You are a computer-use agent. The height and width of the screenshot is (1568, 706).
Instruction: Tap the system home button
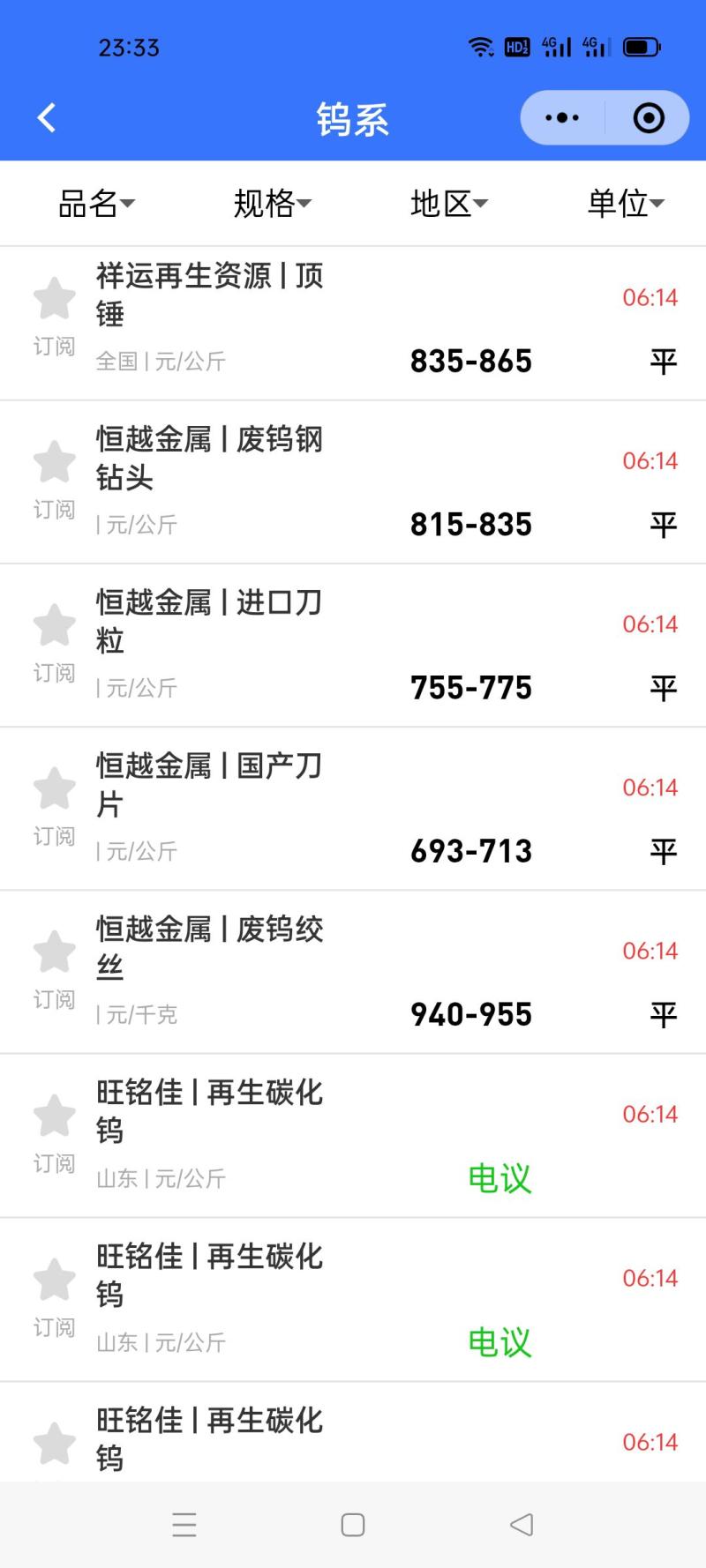tap(353, 1525)
